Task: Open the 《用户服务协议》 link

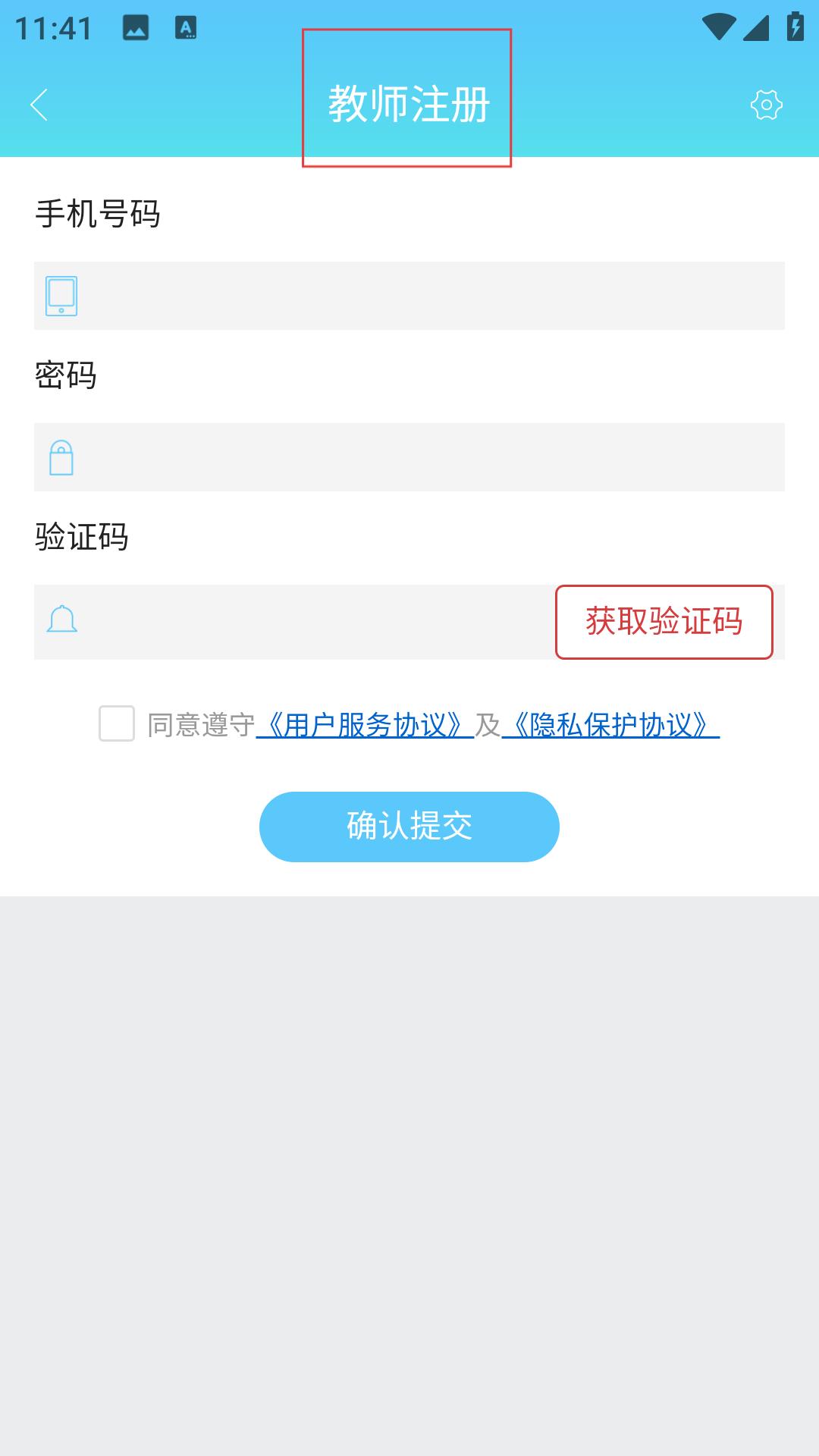Action: pos(365,726)
